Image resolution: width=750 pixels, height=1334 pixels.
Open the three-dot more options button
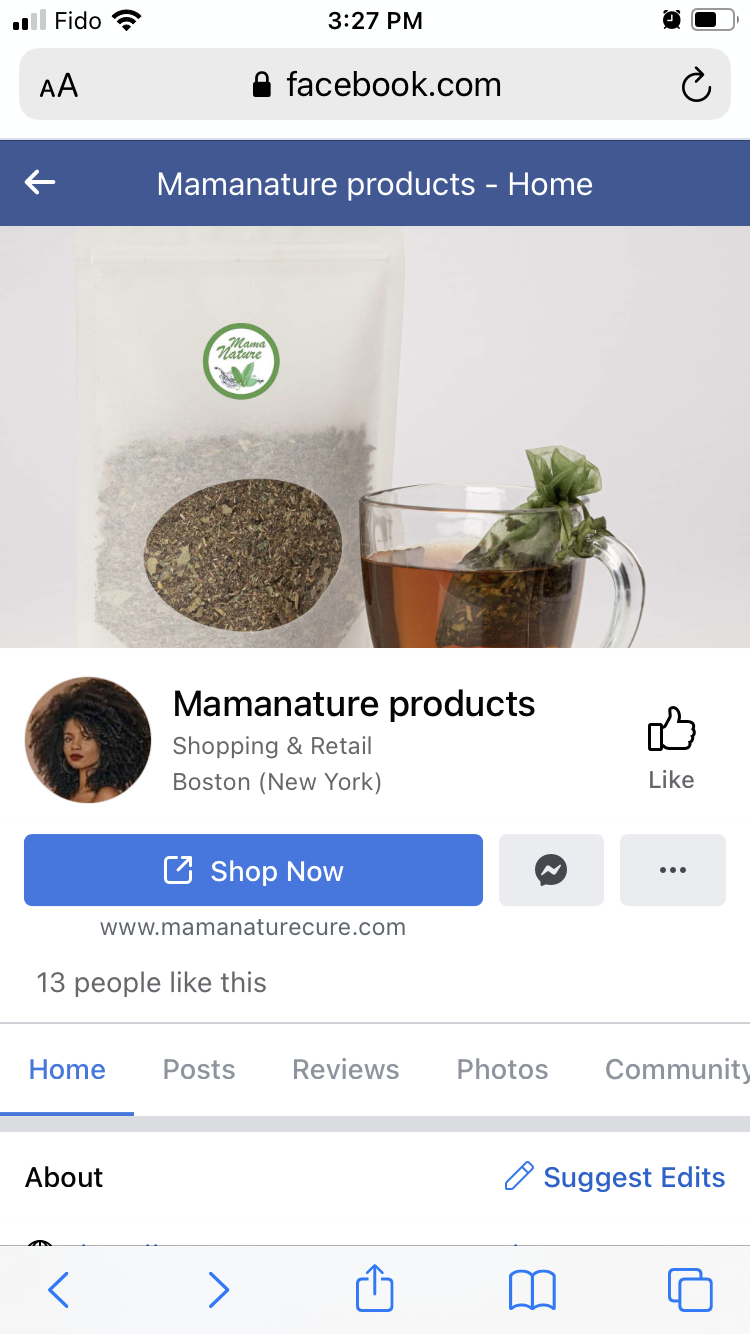672,871
